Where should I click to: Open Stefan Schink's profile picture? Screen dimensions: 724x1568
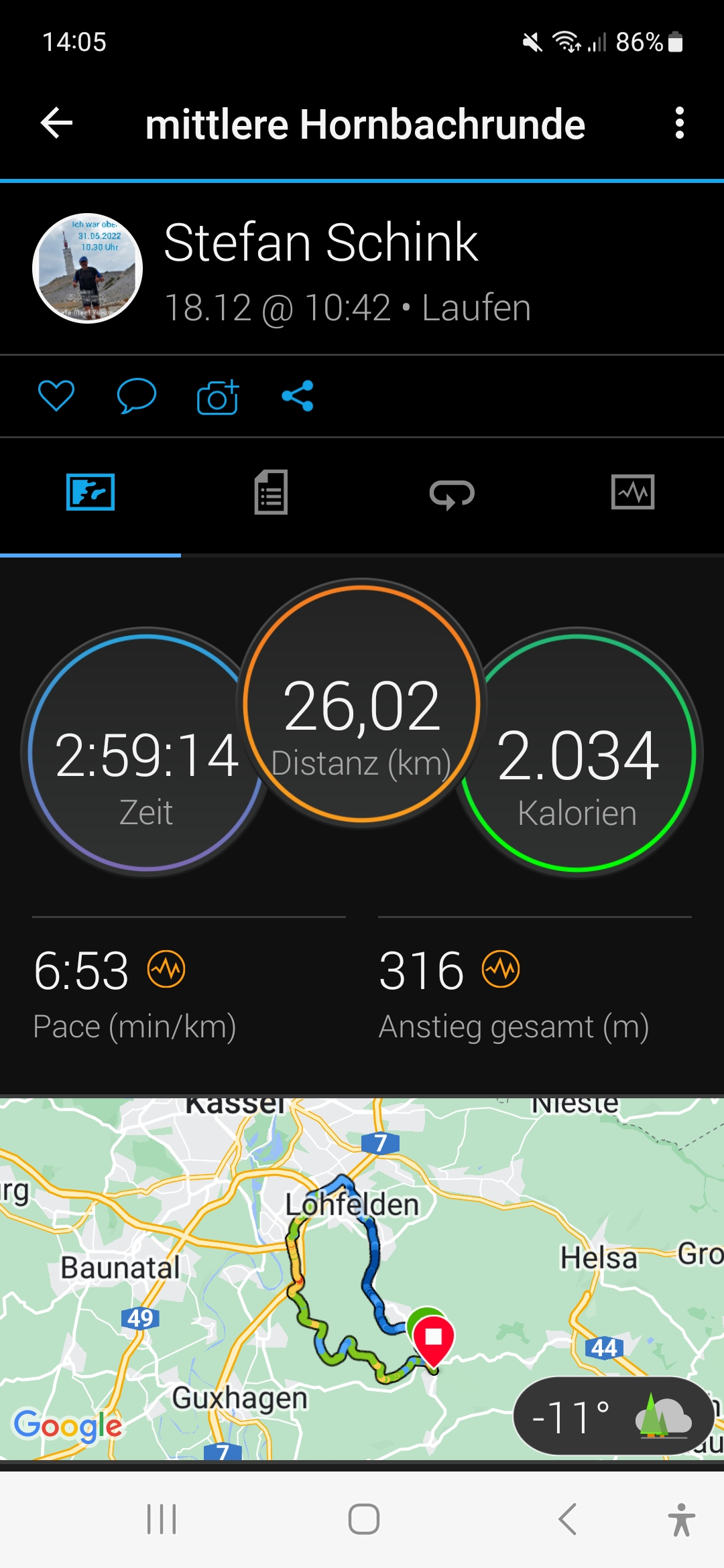coord(88,269)
